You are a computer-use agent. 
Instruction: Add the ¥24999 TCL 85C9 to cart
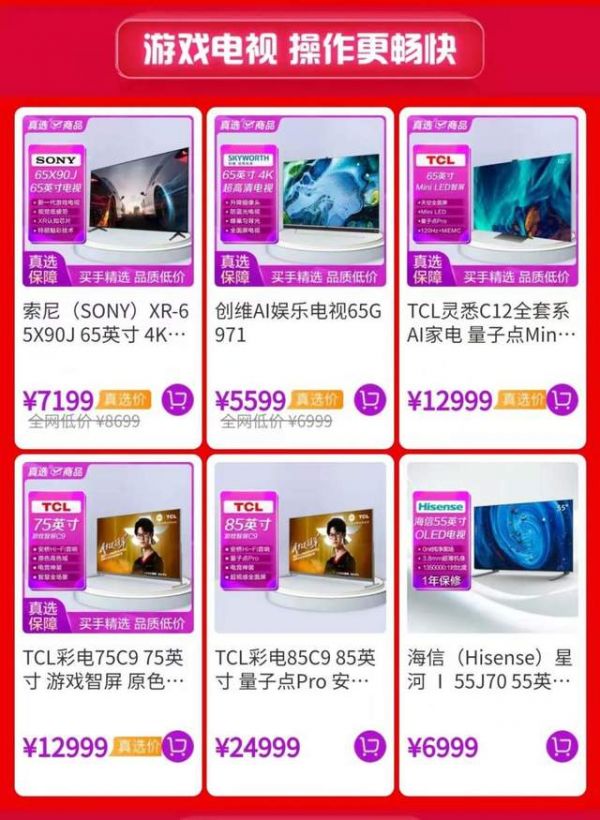pos(370,746)
